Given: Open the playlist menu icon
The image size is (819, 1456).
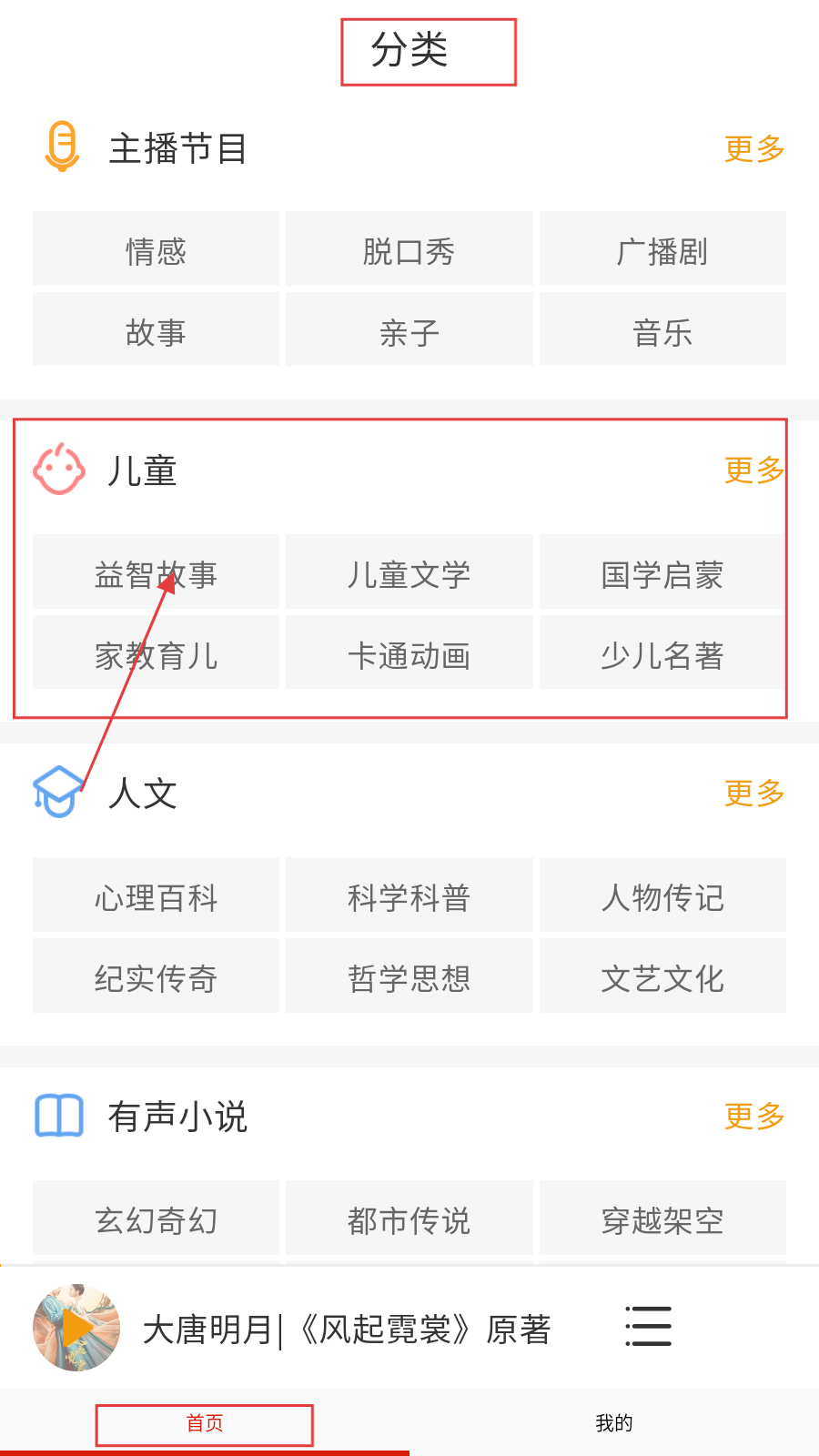Looking at the screenshot, I should click(x=648, y=1326).
